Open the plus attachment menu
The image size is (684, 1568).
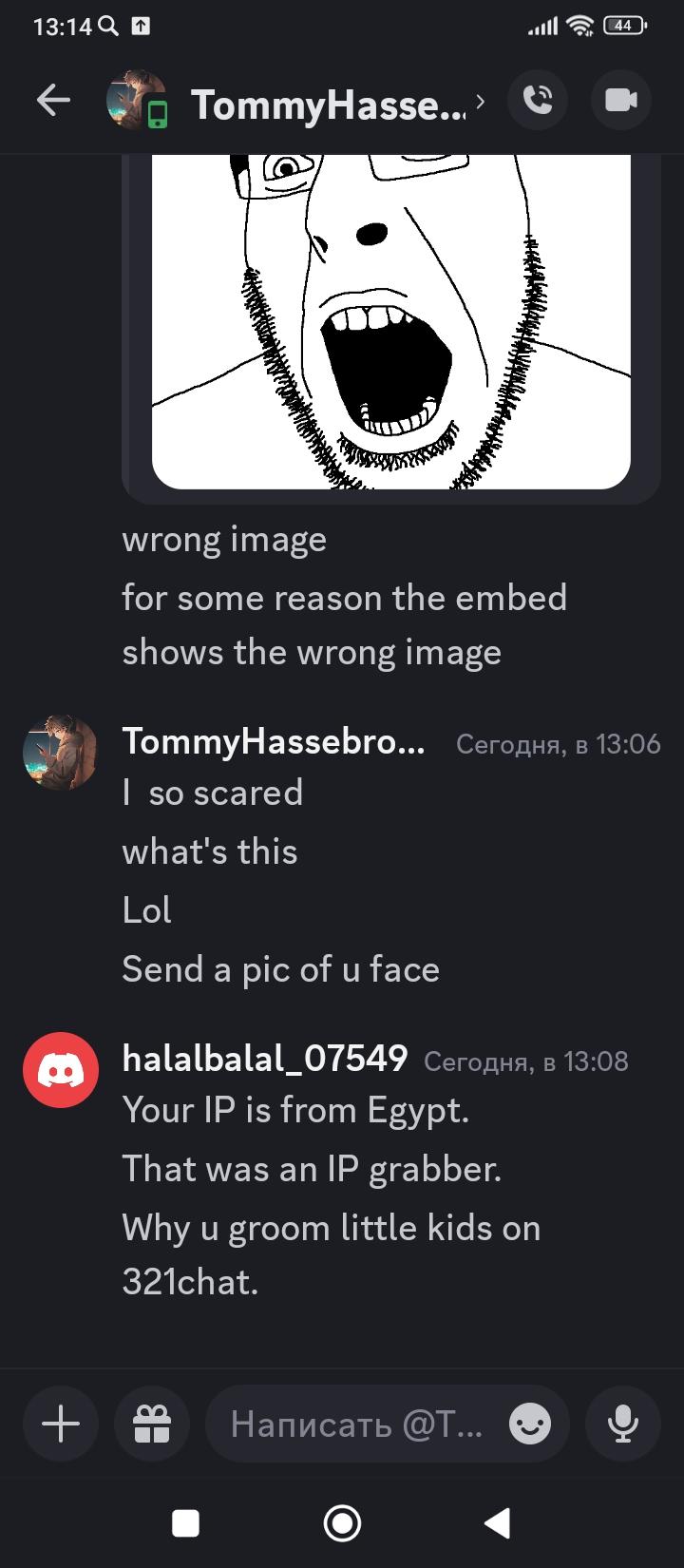tap(61, 1424)
